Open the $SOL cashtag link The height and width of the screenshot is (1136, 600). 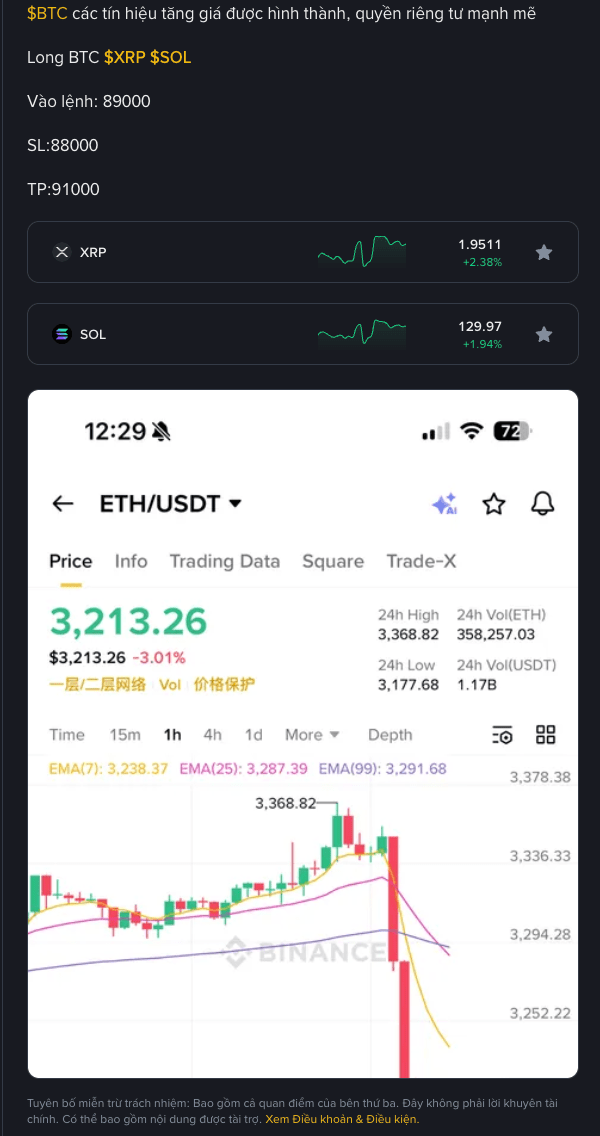(170, 58)
